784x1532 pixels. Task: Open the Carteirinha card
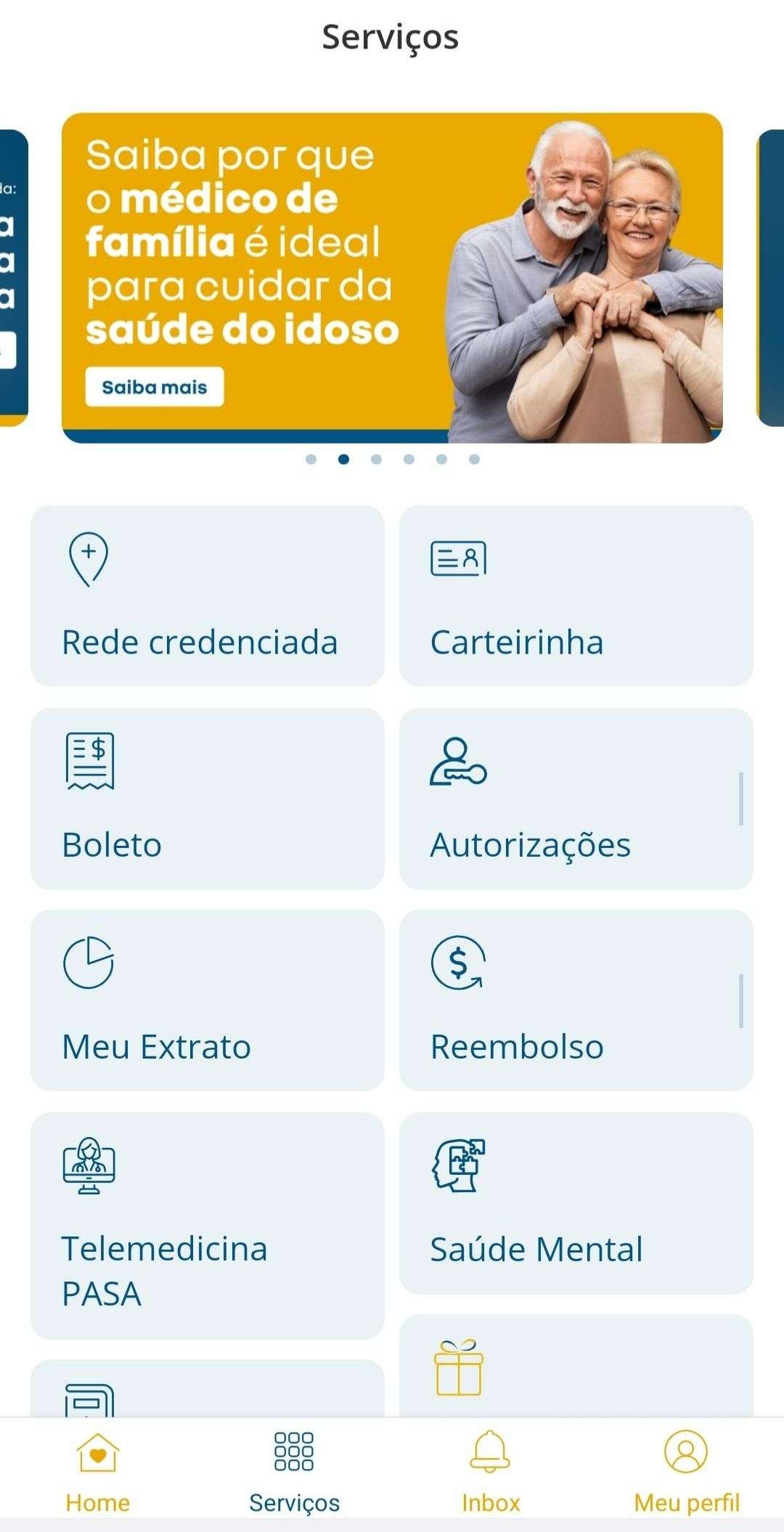pyautogui.click(x=576, y=596)
